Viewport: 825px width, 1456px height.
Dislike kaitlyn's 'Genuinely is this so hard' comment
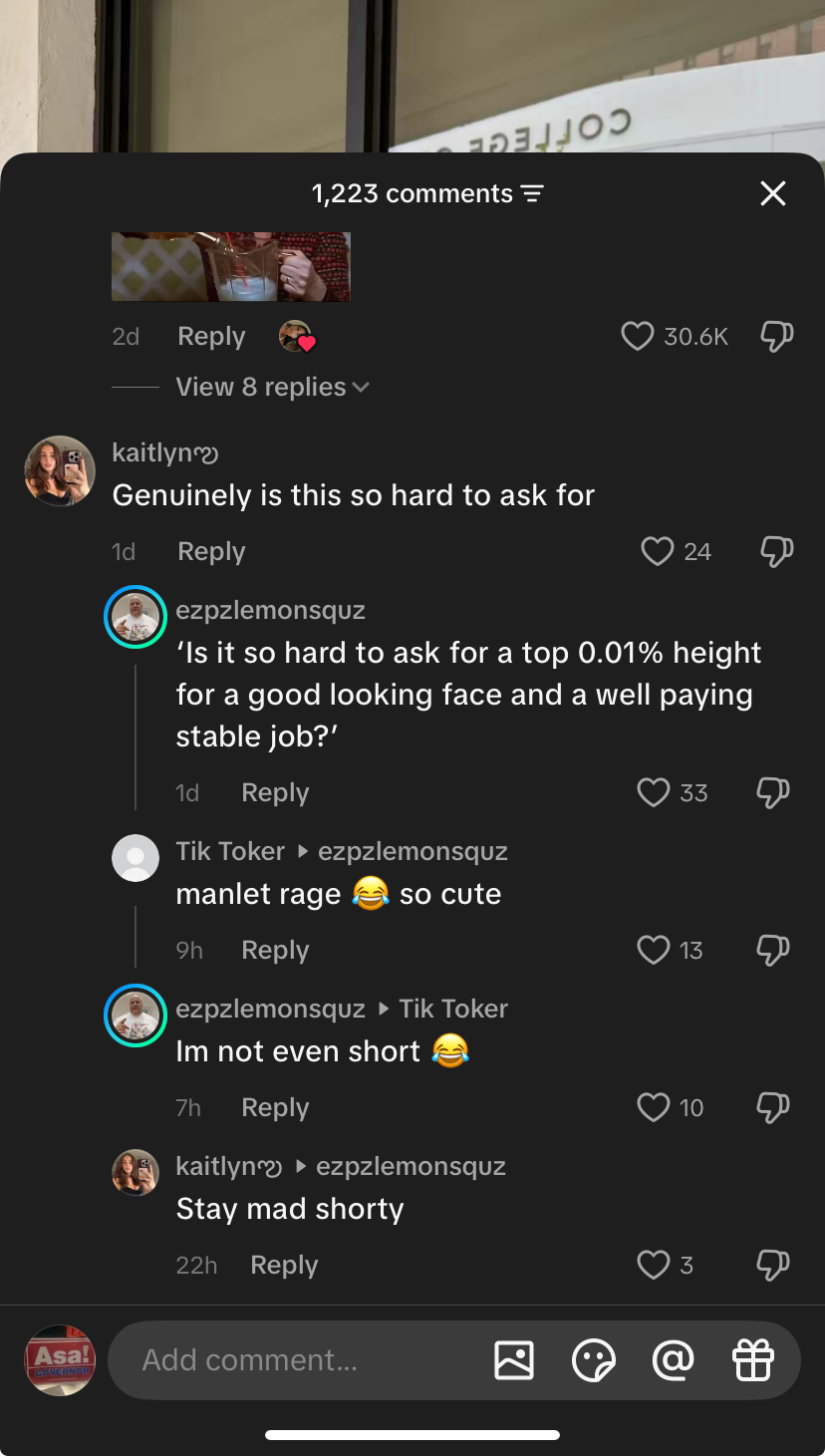(x=776, y=551)
